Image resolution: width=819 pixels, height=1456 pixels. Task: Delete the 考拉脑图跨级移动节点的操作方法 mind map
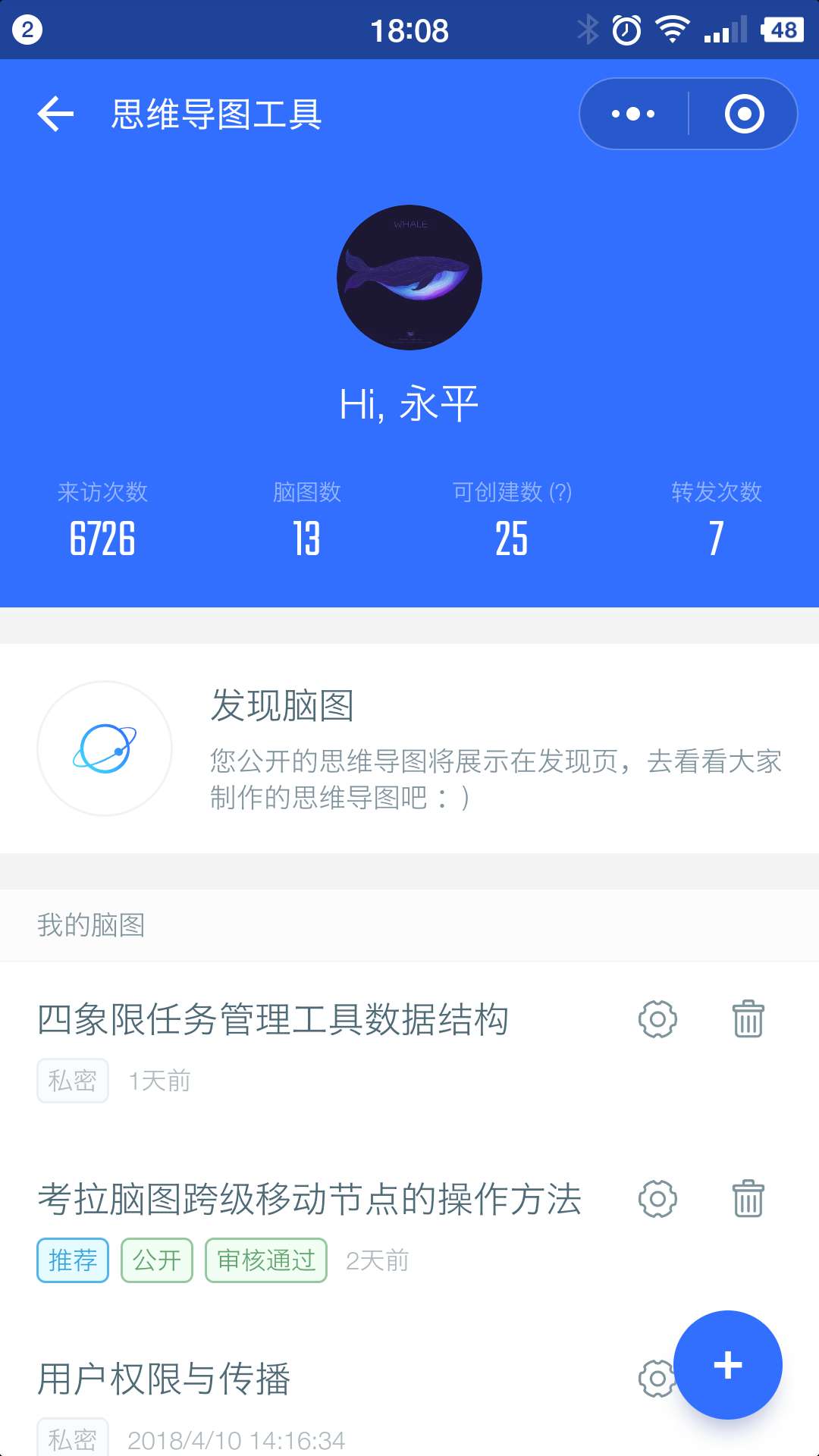coord(748,1199)
